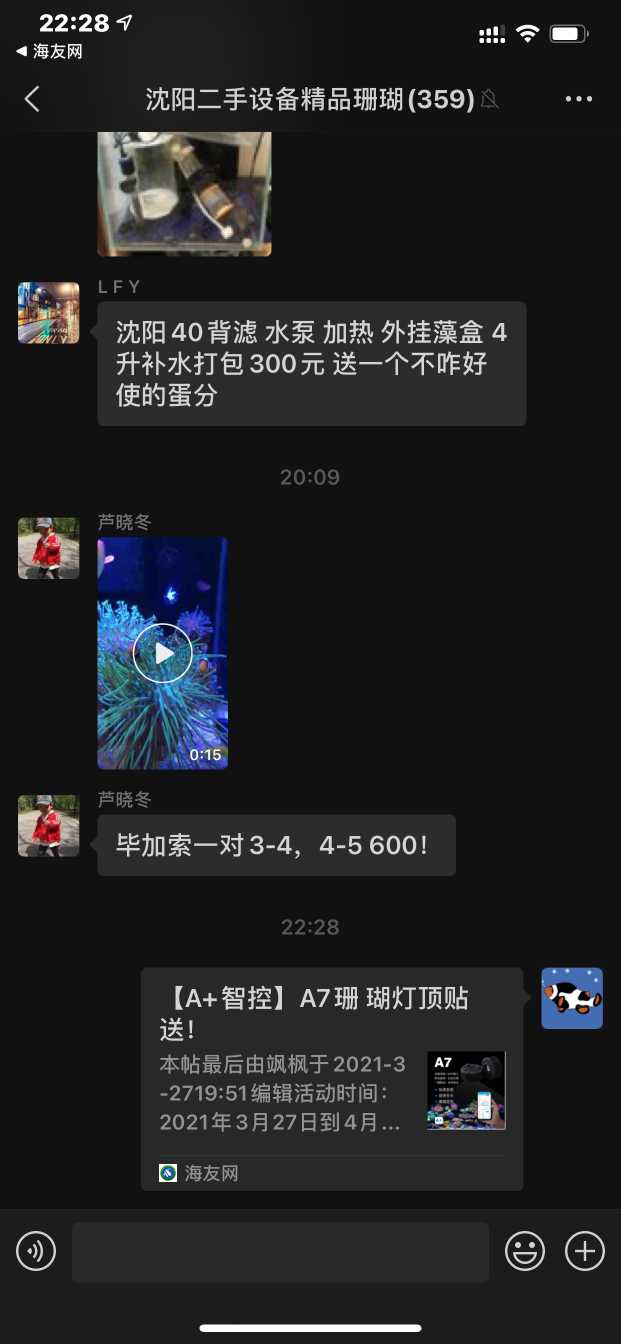The image size is (621, 1344).
Task: Open the chat's three-dot options menu
Action: pyautogui.click(x=579, y=99)
